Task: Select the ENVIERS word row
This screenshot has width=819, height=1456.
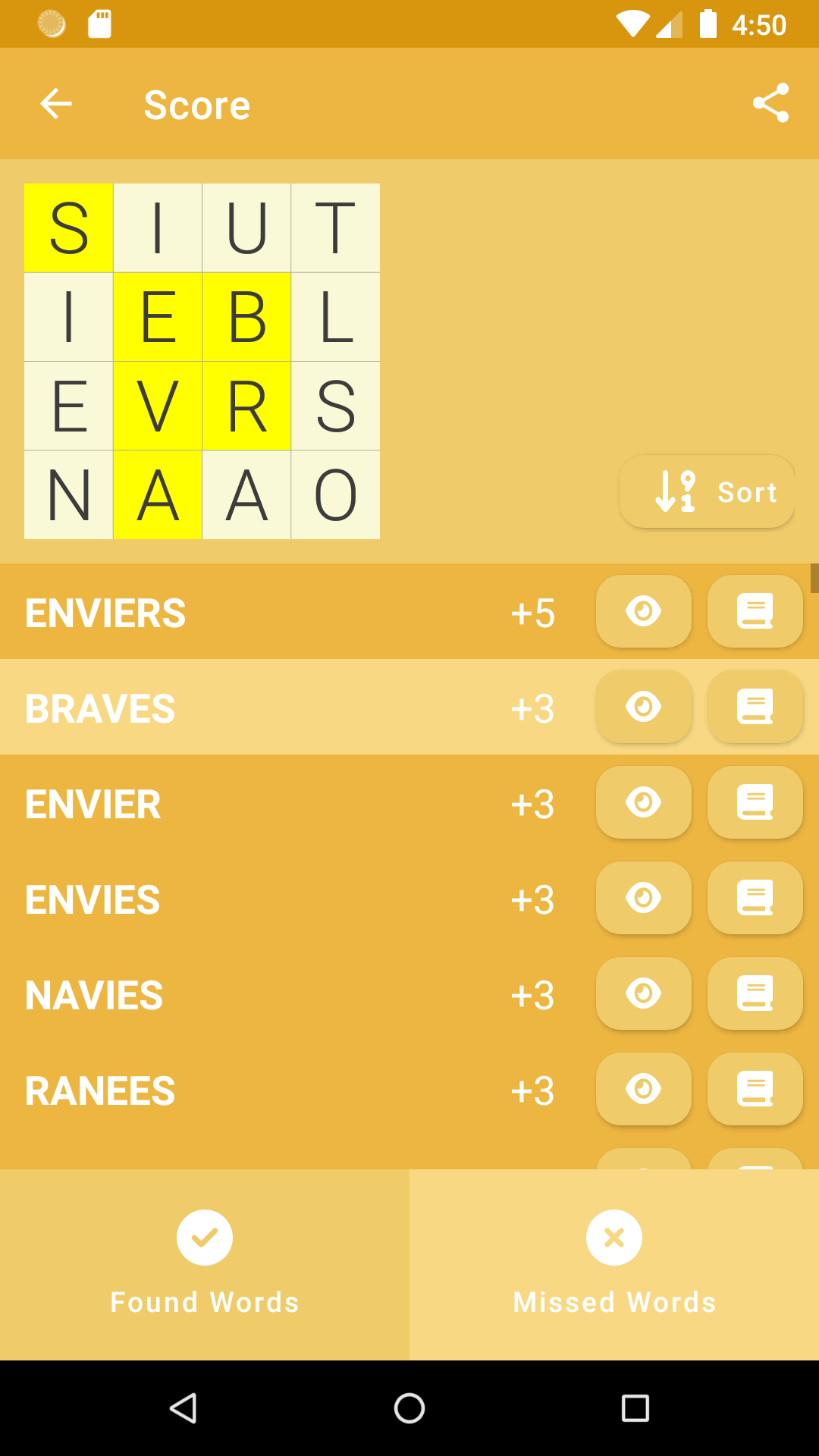Action: pos(409,611)
